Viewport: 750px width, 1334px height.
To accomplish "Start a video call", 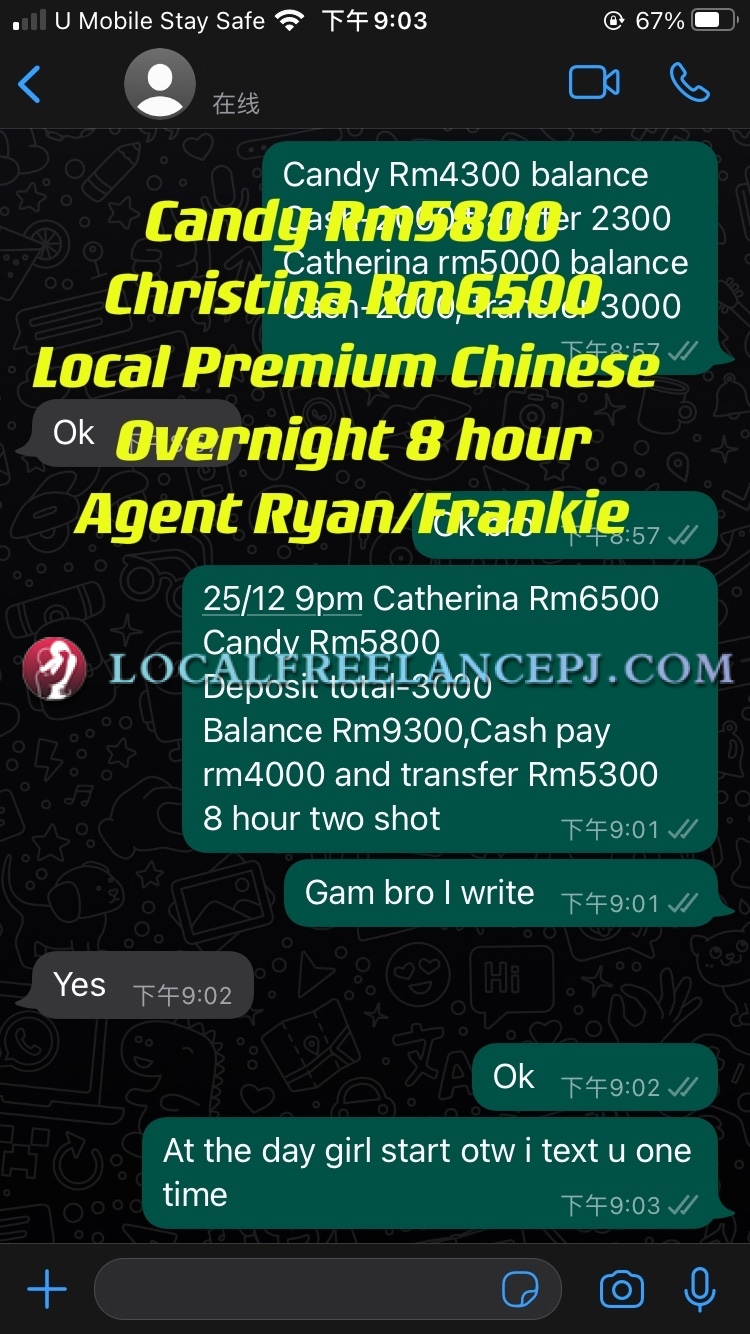I will point(594,83).
